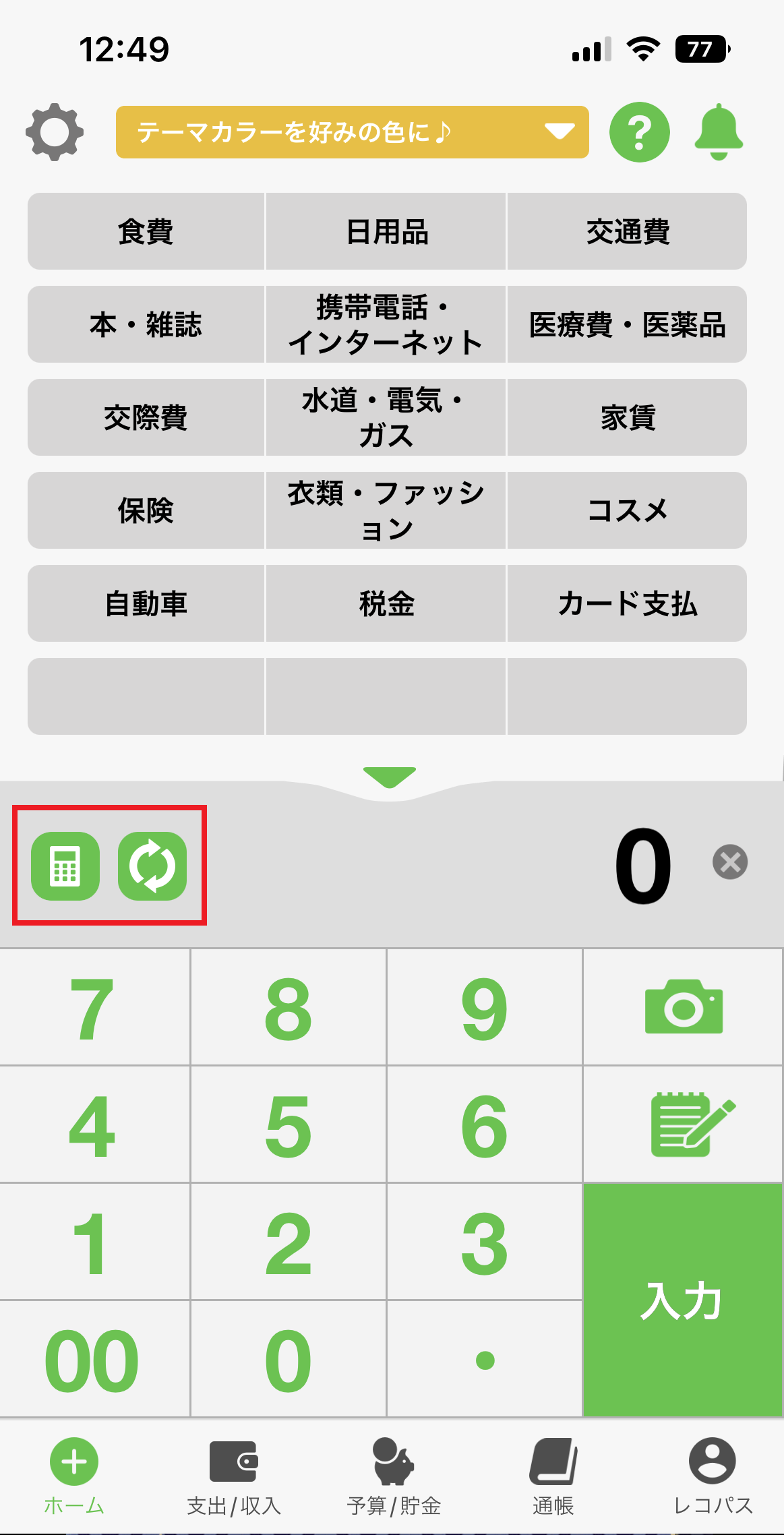Viewport: 784px width, 1535px height.
Task: Tap the green circular arrows switch icon
Action: (152, 866)
